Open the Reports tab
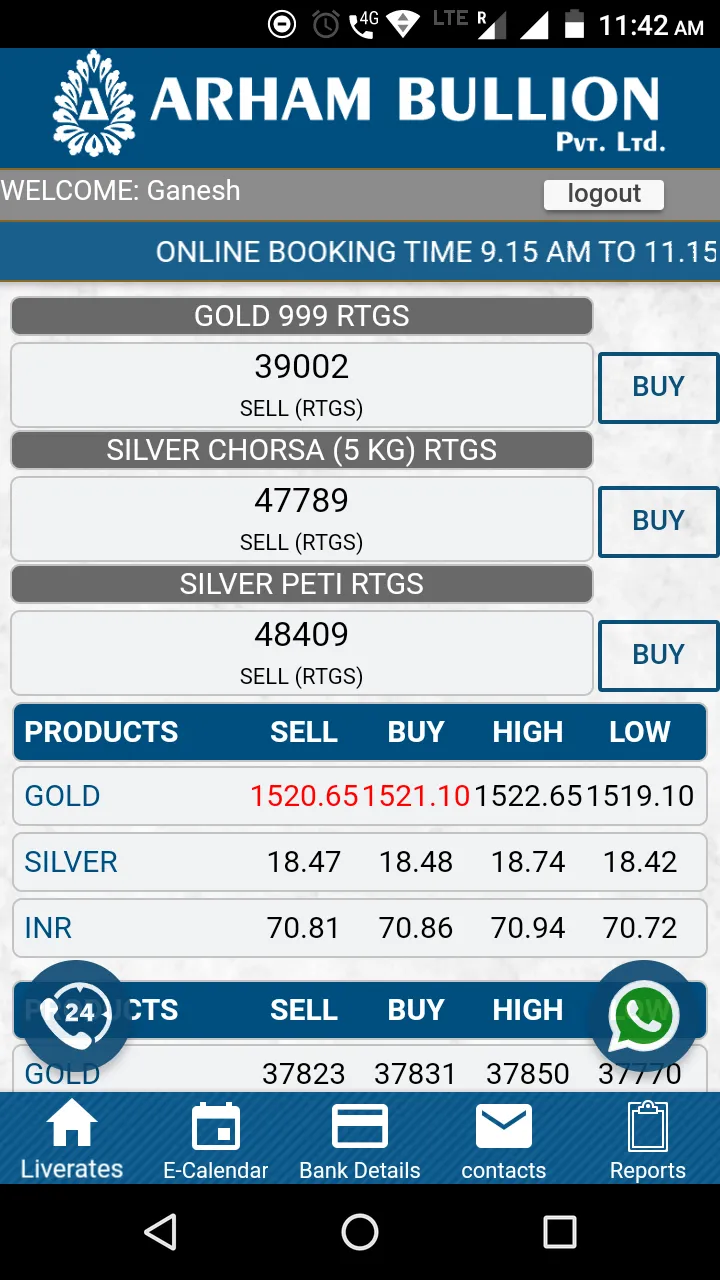720x1280 pixels. point(648,1140)
